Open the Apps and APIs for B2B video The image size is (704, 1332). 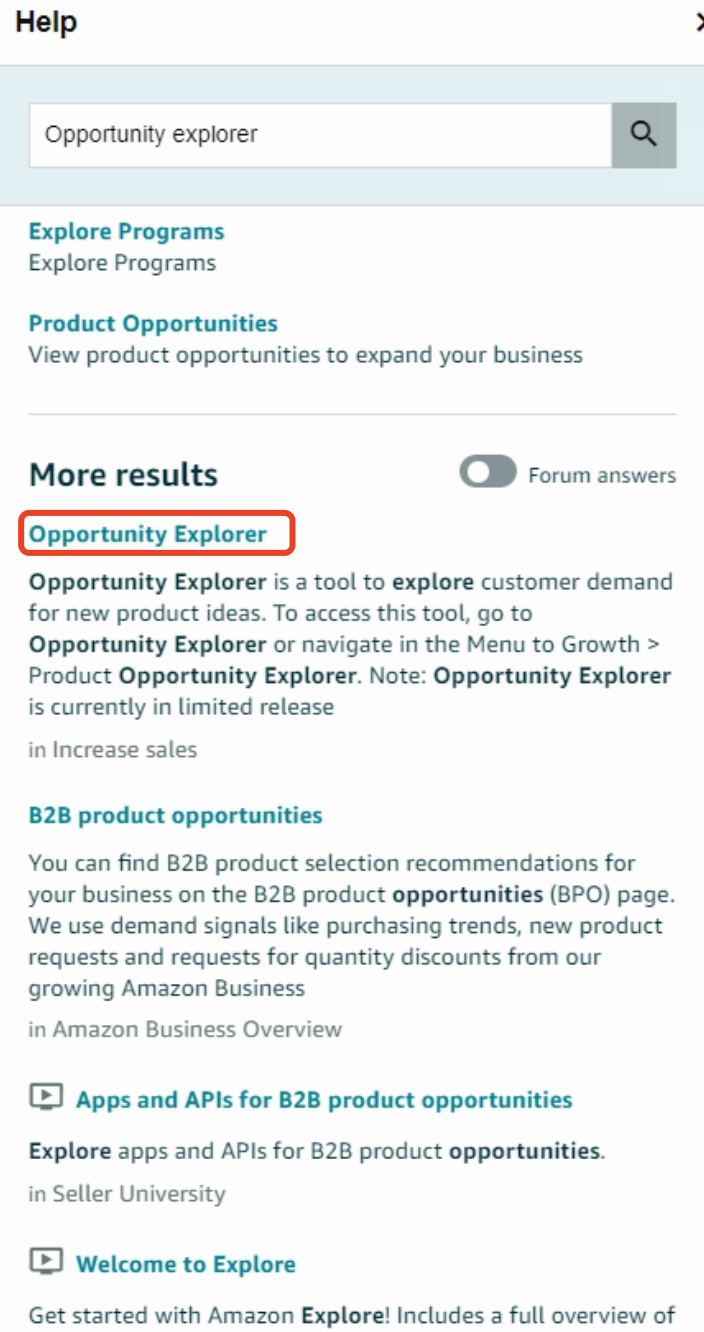(x=324, y=1100)
